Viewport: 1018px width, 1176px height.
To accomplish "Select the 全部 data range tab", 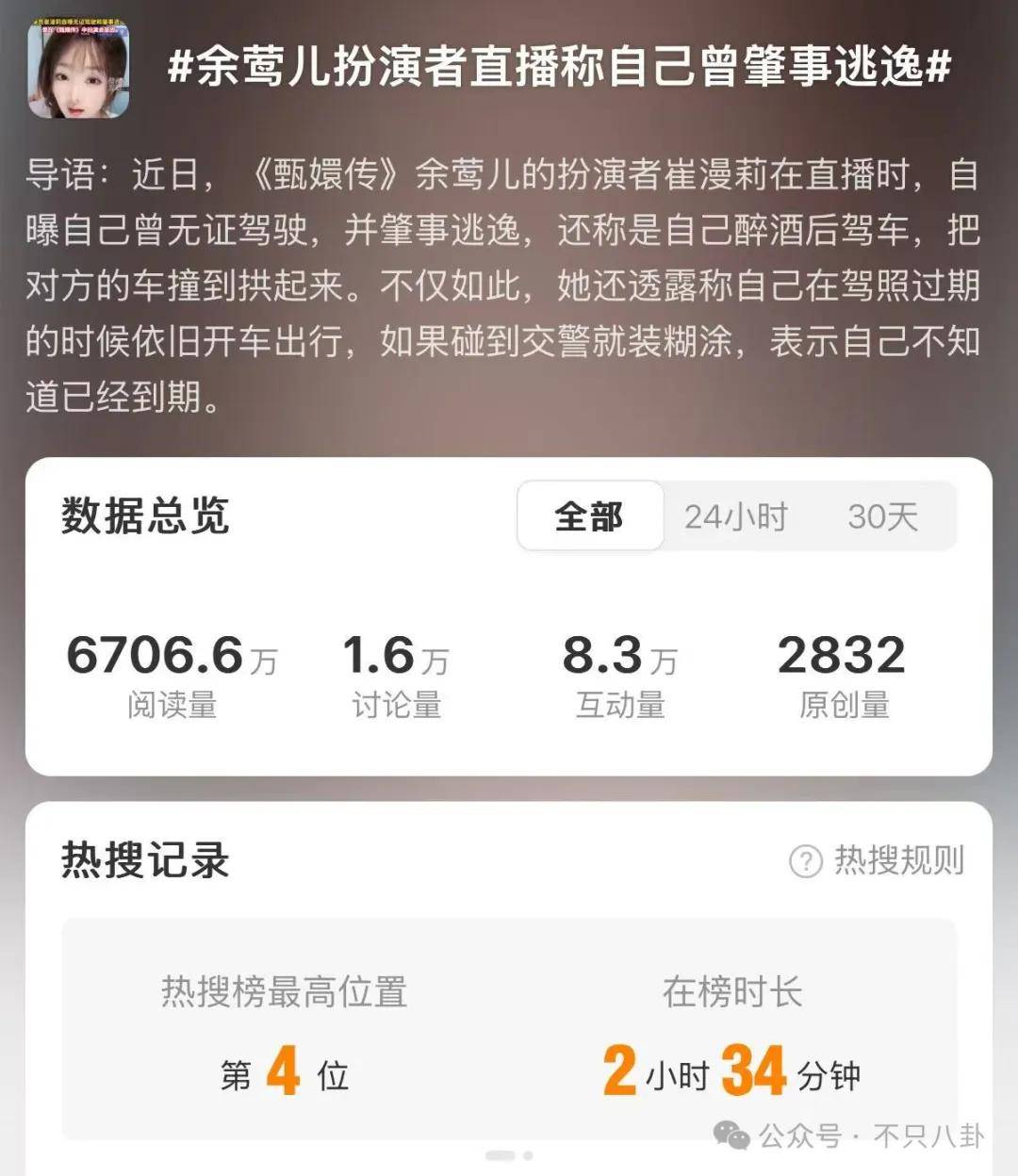I will [x=590, y=516].
